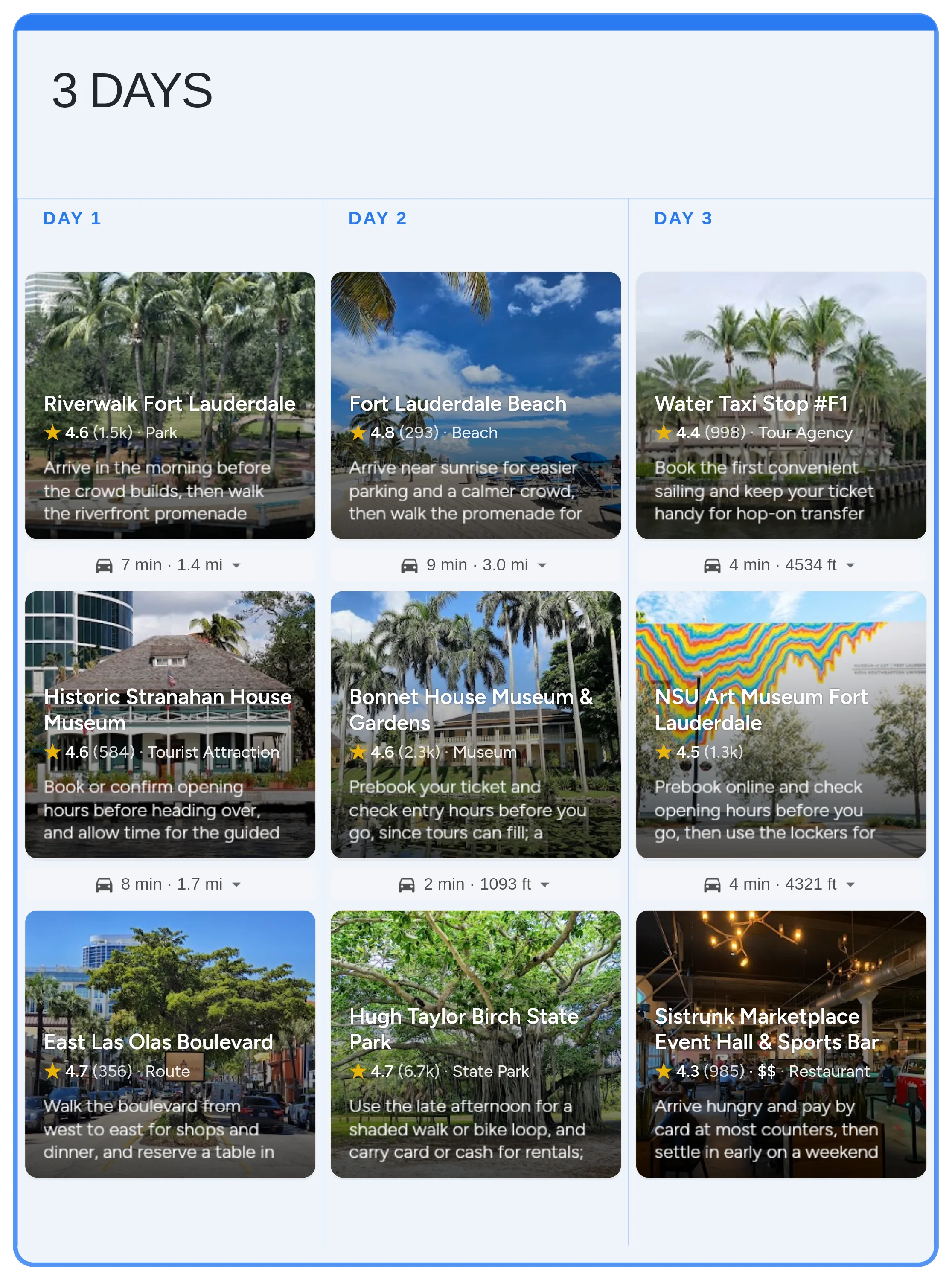This screenshot has width=952, height=1280.
Task: Open the Fort Lauderdale Beach card
Action: click(x=475, y=405)
